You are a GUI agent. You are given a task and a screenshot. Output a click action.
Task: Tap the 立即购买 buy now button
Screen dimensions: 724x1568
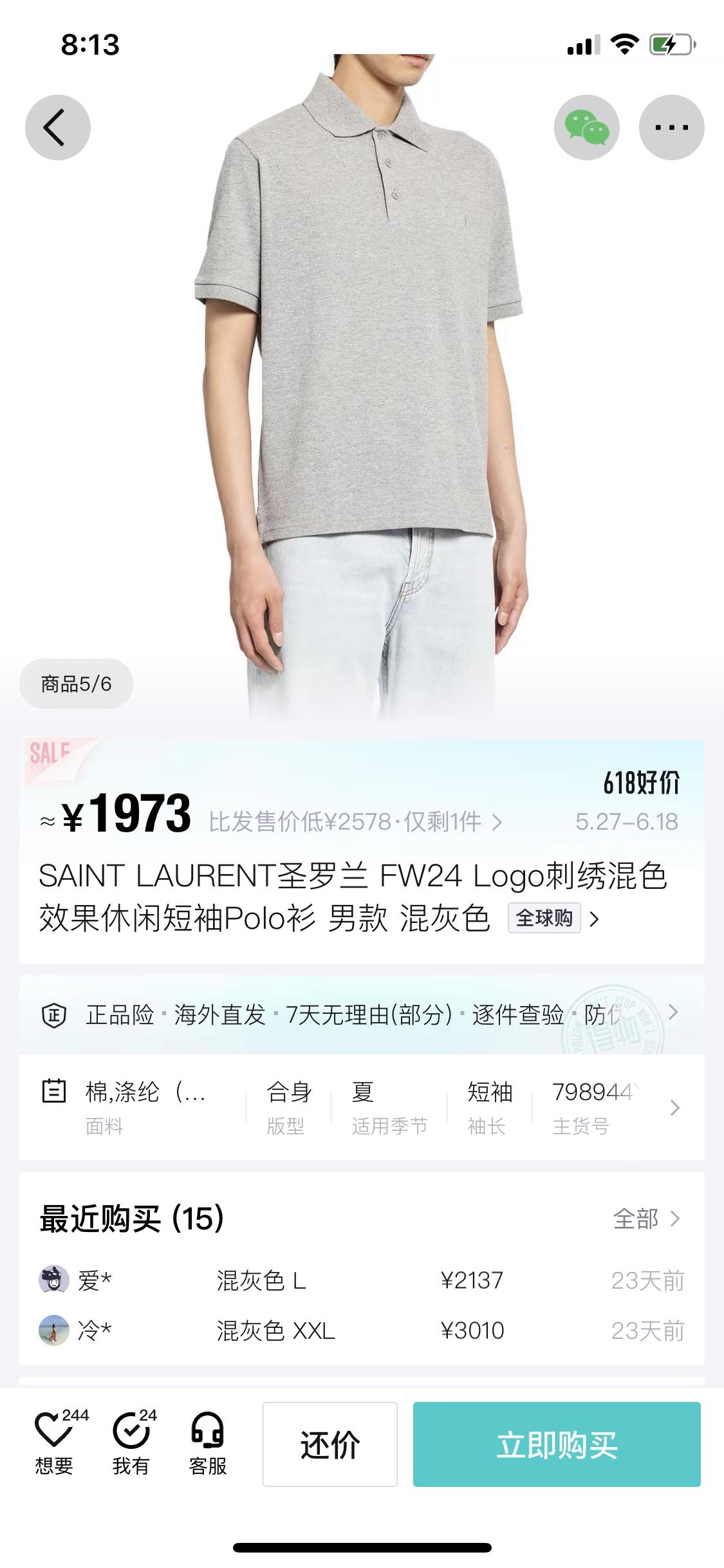[x=556, y=1444]
